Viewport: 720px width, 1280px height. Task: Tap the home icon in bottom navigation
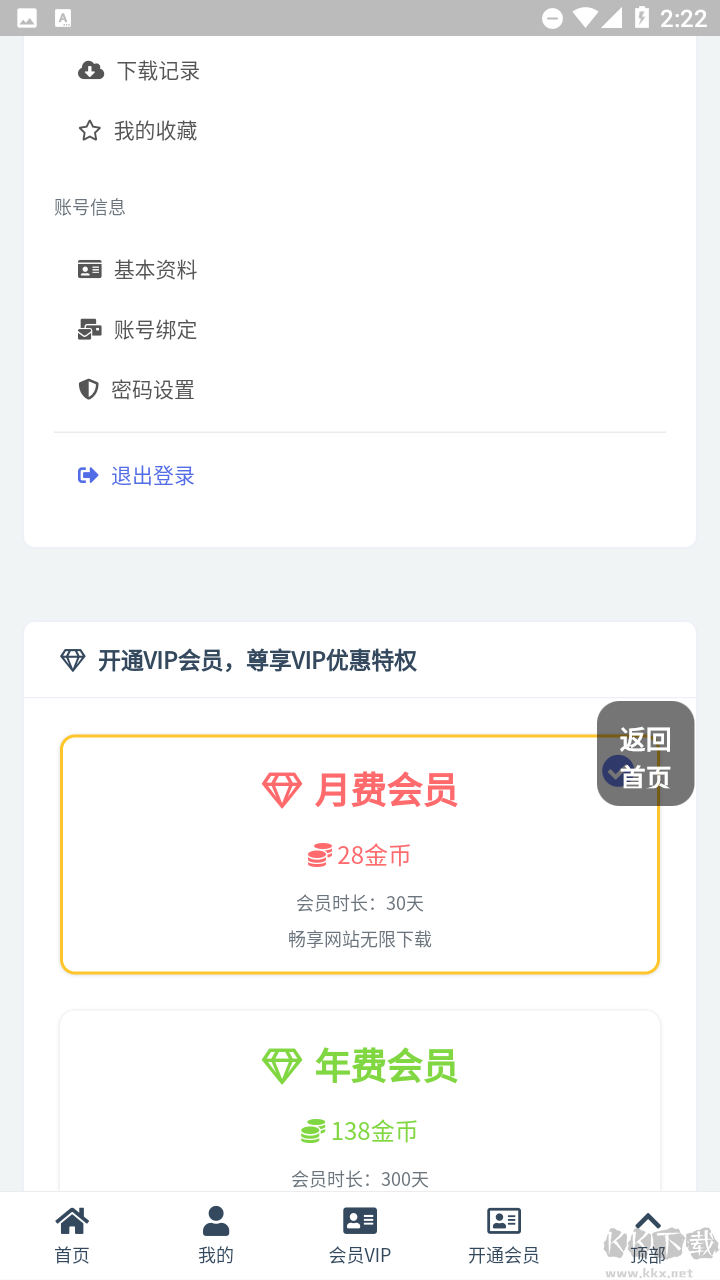point(71,1220)
